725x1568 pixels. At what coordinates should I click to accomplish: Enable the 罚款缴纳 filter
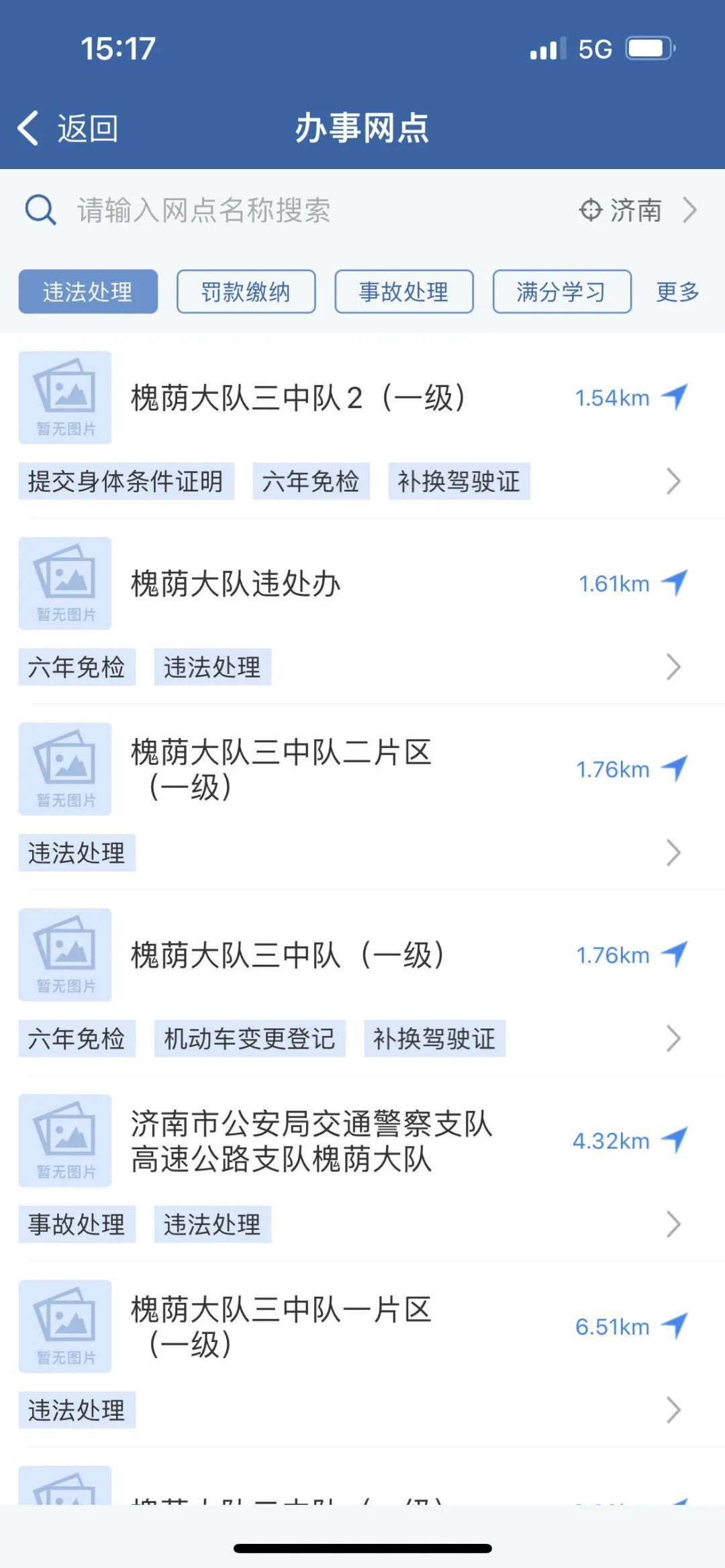pyautogui.click(x=246, y=291)
